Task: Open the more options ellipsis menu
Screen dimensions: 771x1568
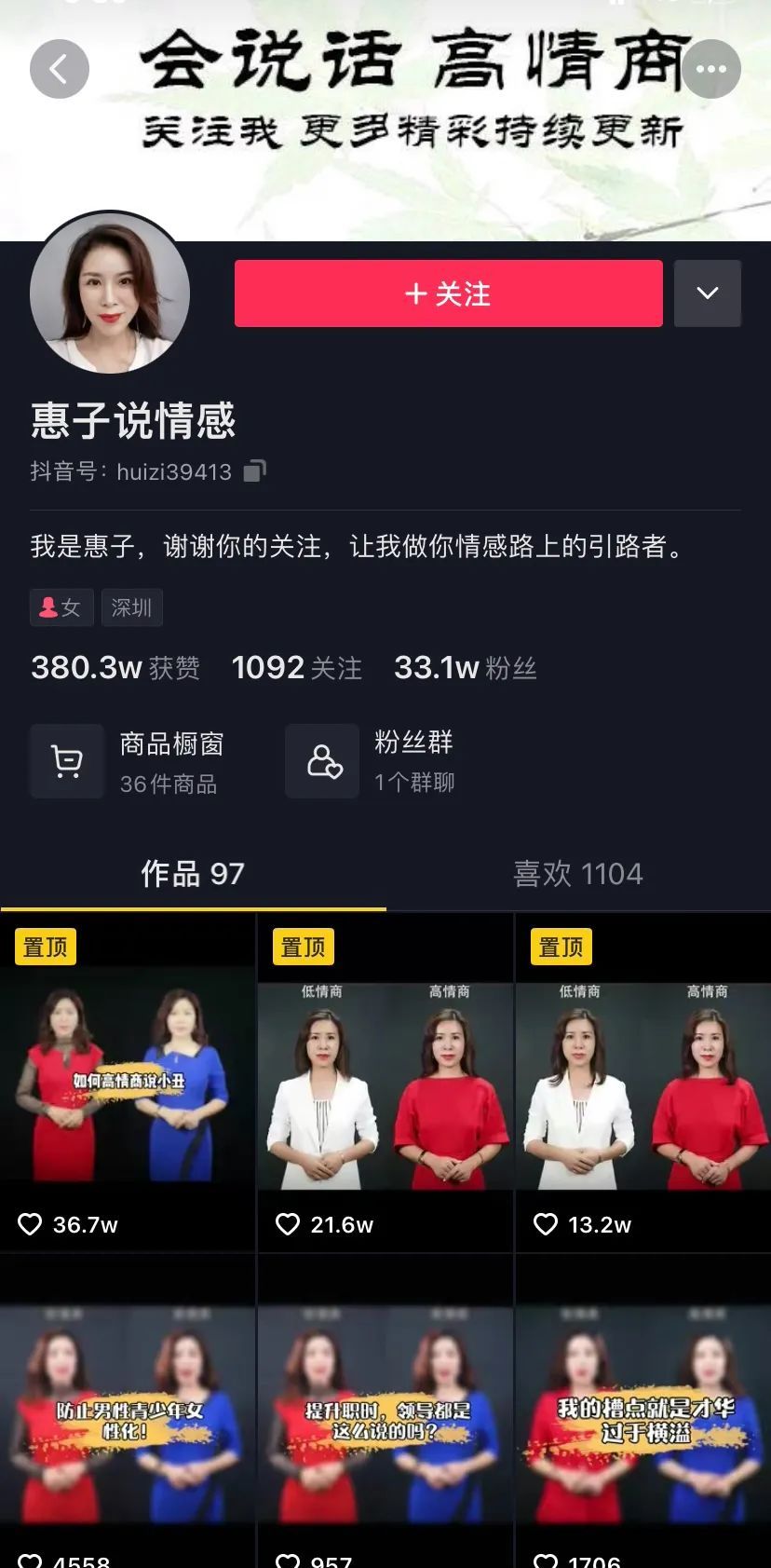Action: pyautogui.click(x=710, y=69)
